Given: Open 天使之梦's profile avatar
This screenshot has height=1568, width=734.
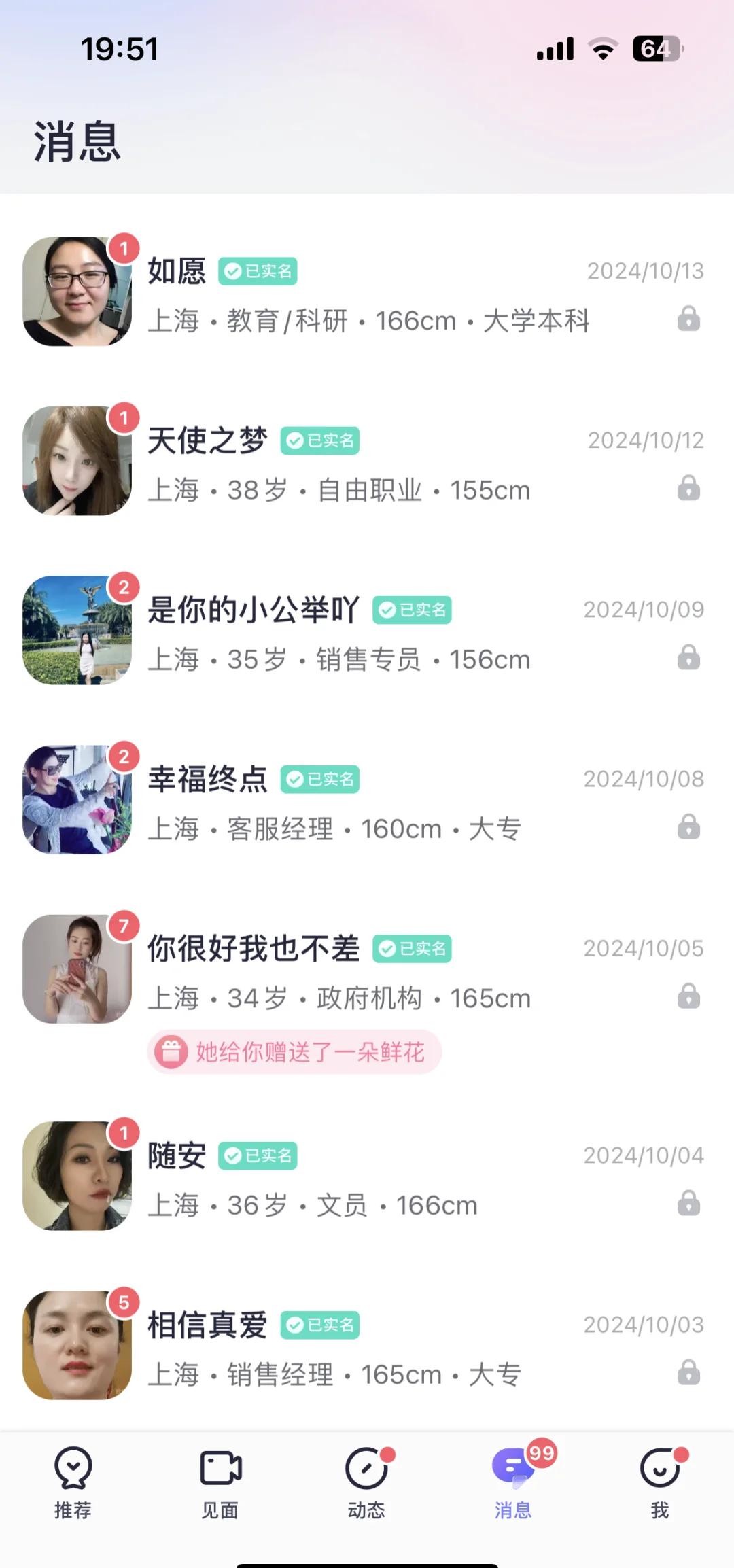Looking at the screenshot, I should pyautogui.click(x=77, y=461).
